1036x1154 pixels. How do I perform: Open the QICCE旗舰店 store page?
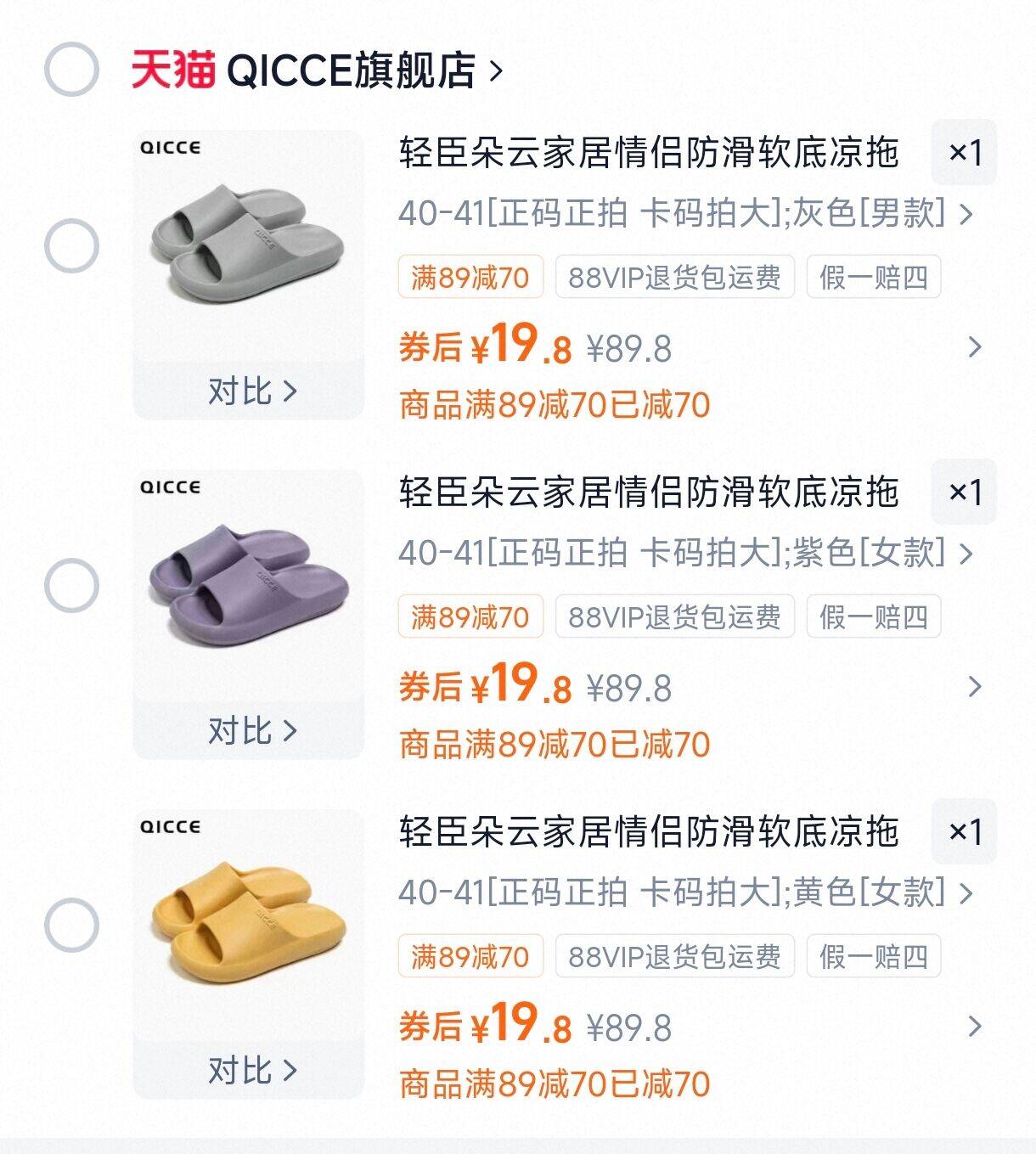350,70
